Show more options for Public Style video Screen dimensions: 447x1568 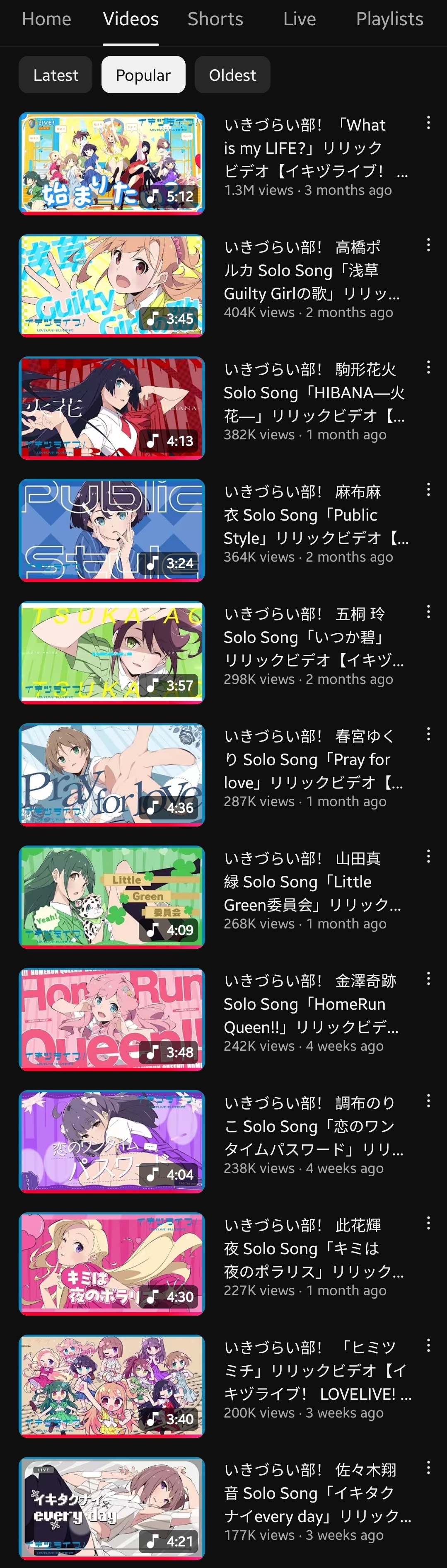pos(429,490)
